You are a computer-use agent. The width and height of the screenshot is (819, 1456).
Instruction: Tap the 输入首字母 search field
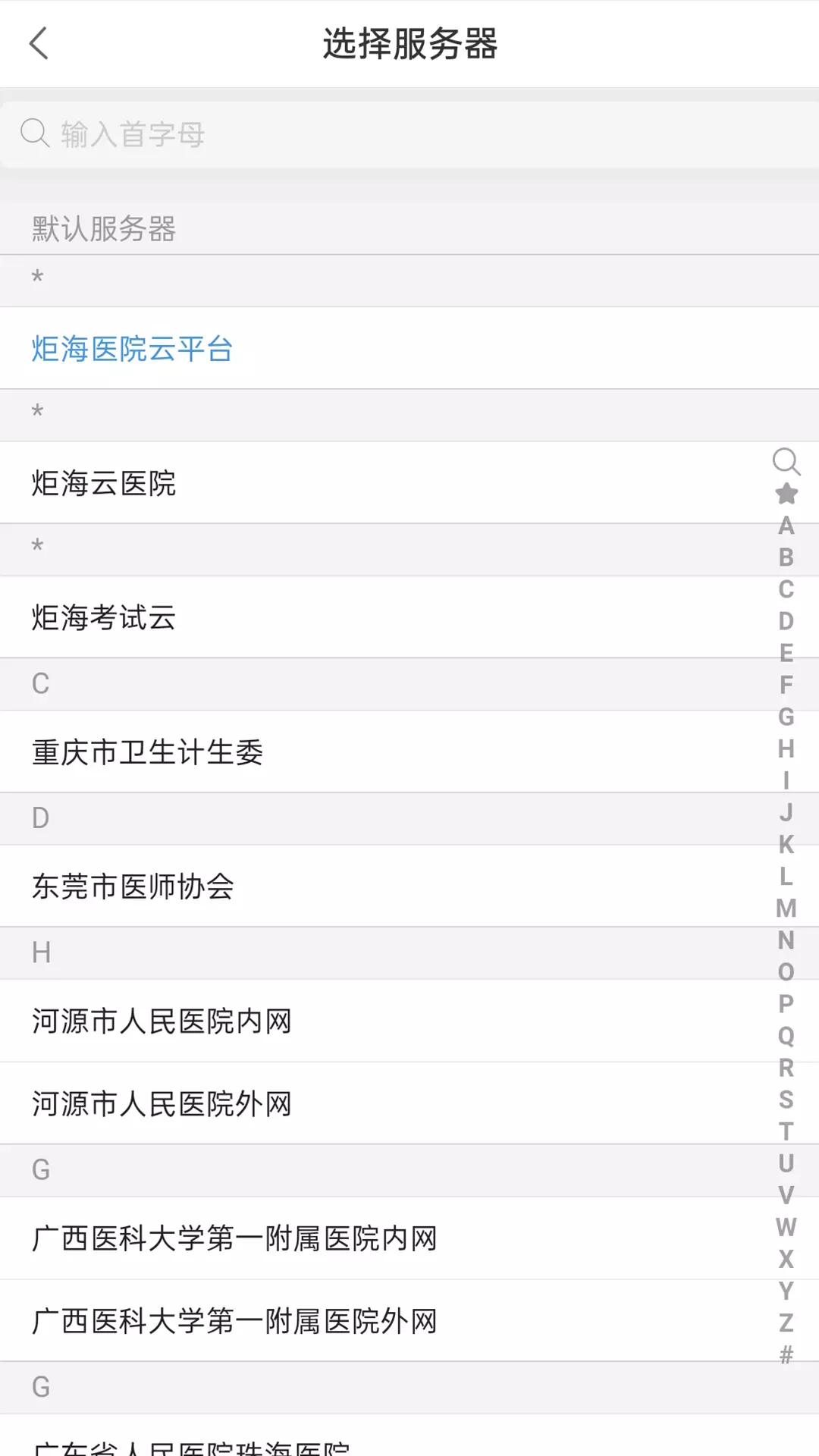click(409, 135)
